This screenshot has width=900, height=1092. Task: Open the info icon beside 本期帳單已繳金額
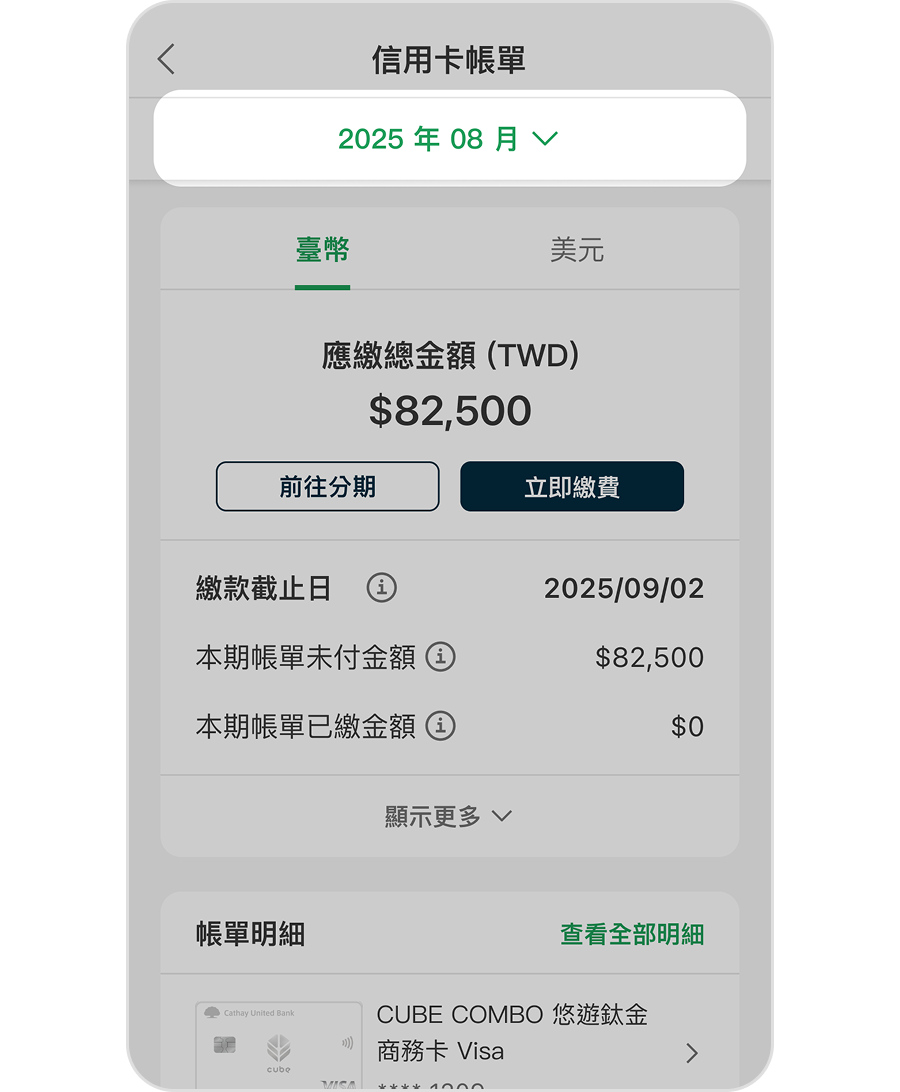(440, 726)
